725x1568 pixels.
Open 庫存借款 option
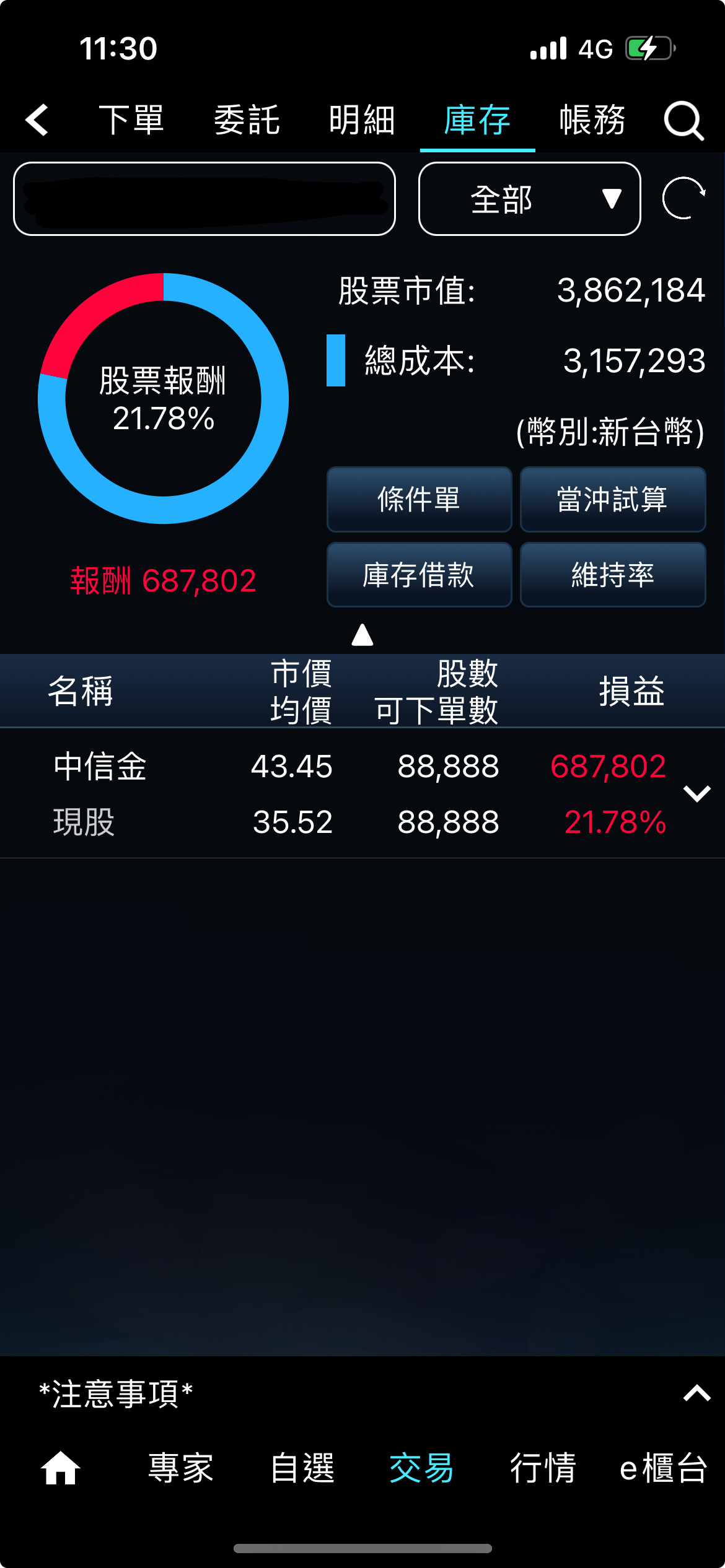coord(419,575)
